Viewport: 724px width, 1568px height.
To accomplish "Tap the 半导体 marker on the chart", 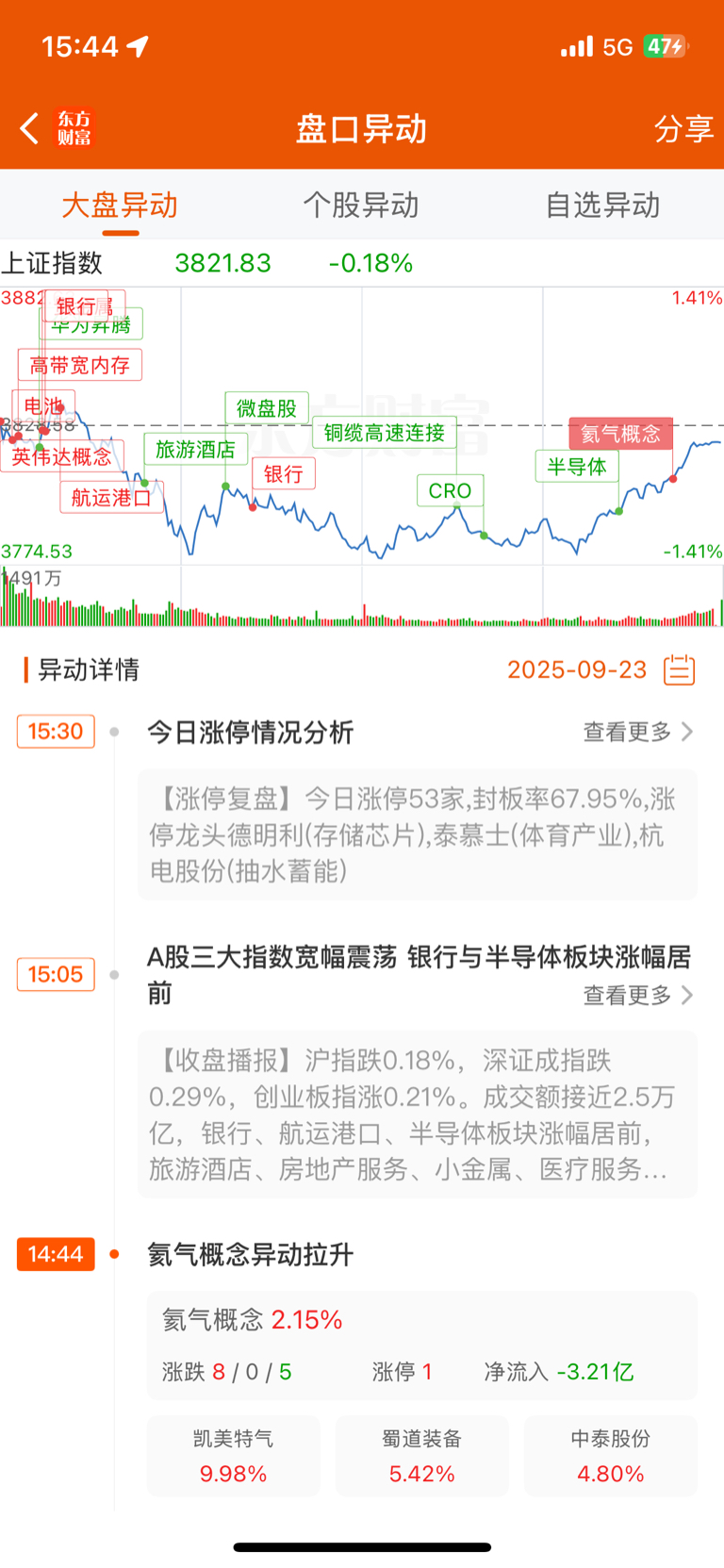I will point(577,467).
